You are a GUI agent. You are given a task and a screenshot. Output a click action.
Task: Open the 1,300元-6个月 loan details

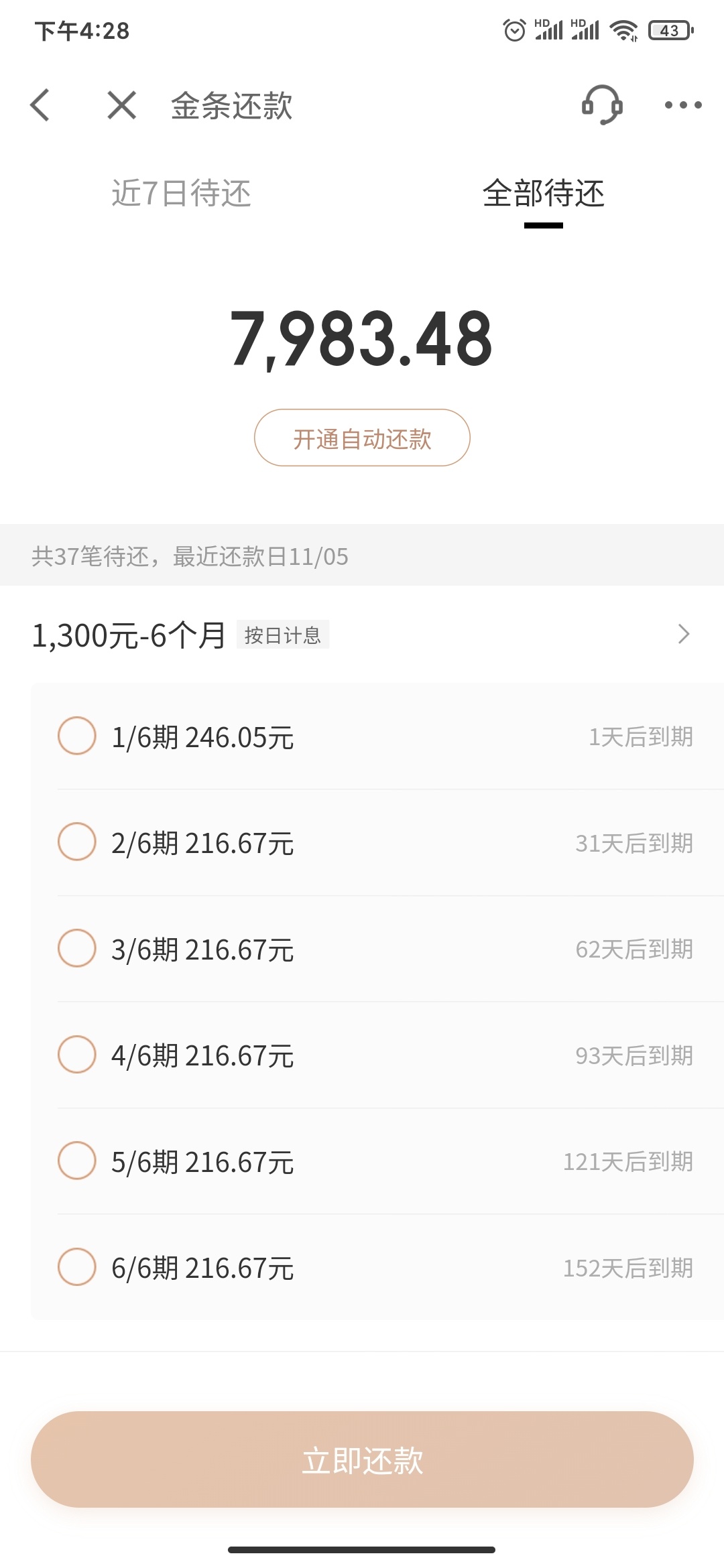point(362,634)
